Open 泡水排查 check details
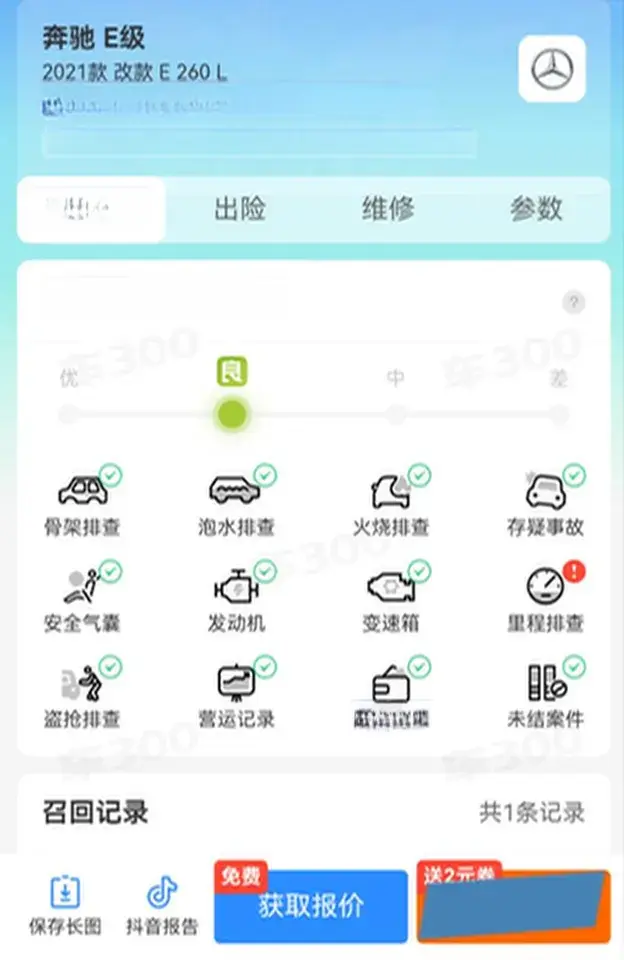Viewport: 624px width, 960px height. click(236, 502)
